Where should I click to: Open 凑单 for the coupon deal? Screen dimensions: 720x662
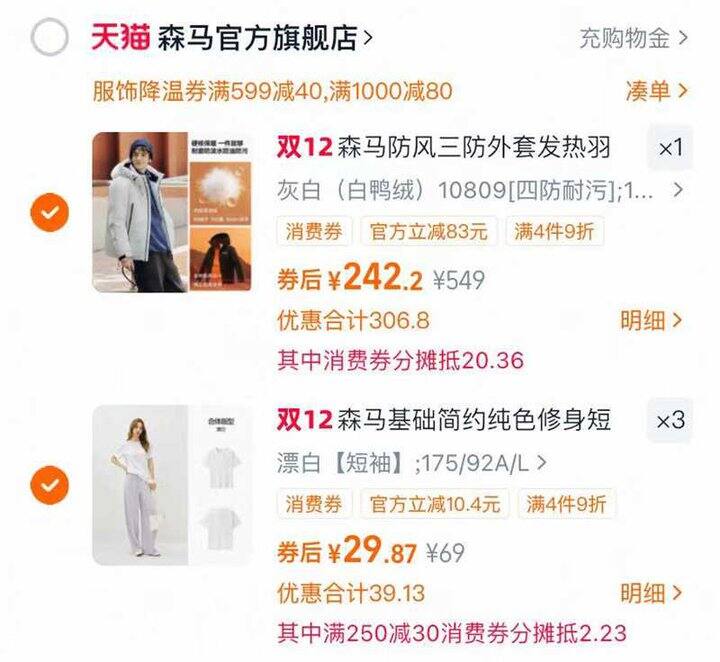657,90
